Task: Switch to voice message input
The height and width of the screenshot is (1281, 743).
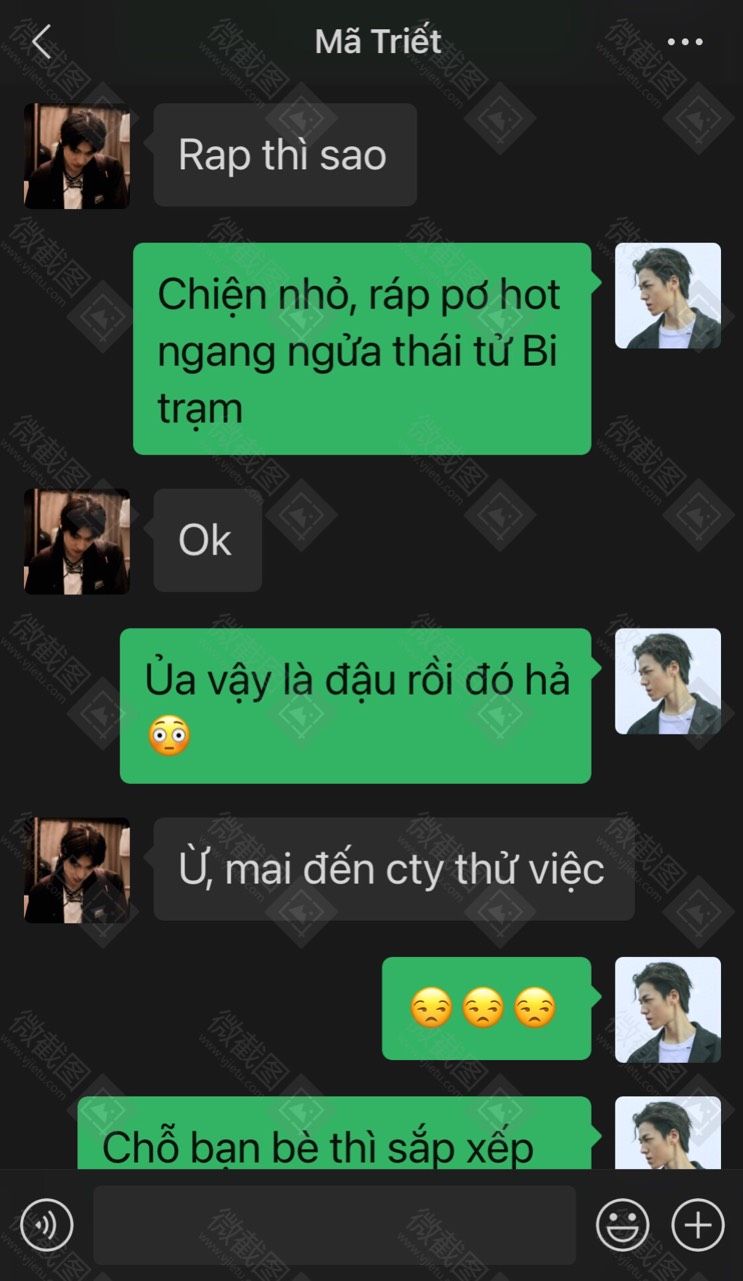Action: (46, 1225)
